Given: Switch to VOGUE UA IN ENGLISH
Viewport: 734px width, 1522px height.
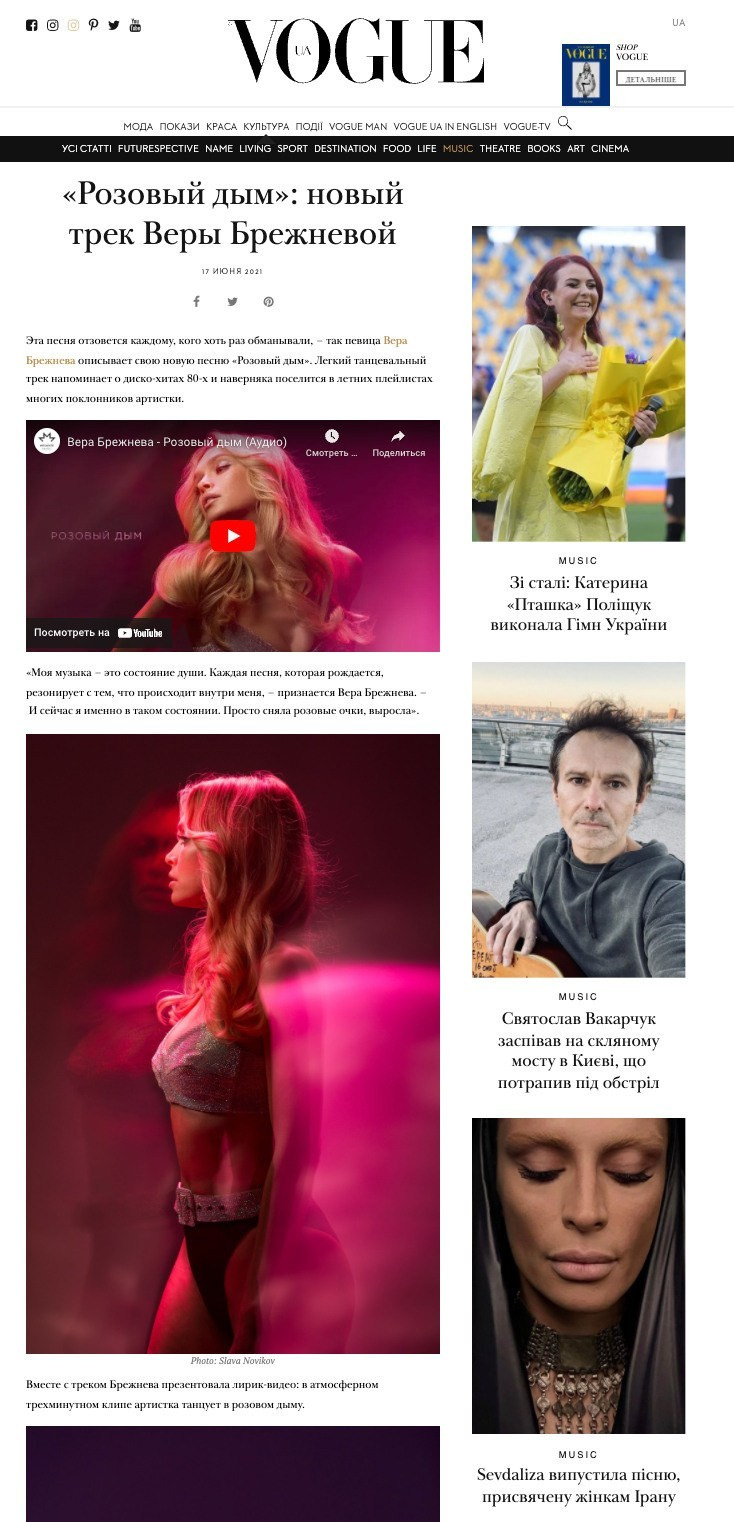Looking at the screenshot, I should pos(445,127).
